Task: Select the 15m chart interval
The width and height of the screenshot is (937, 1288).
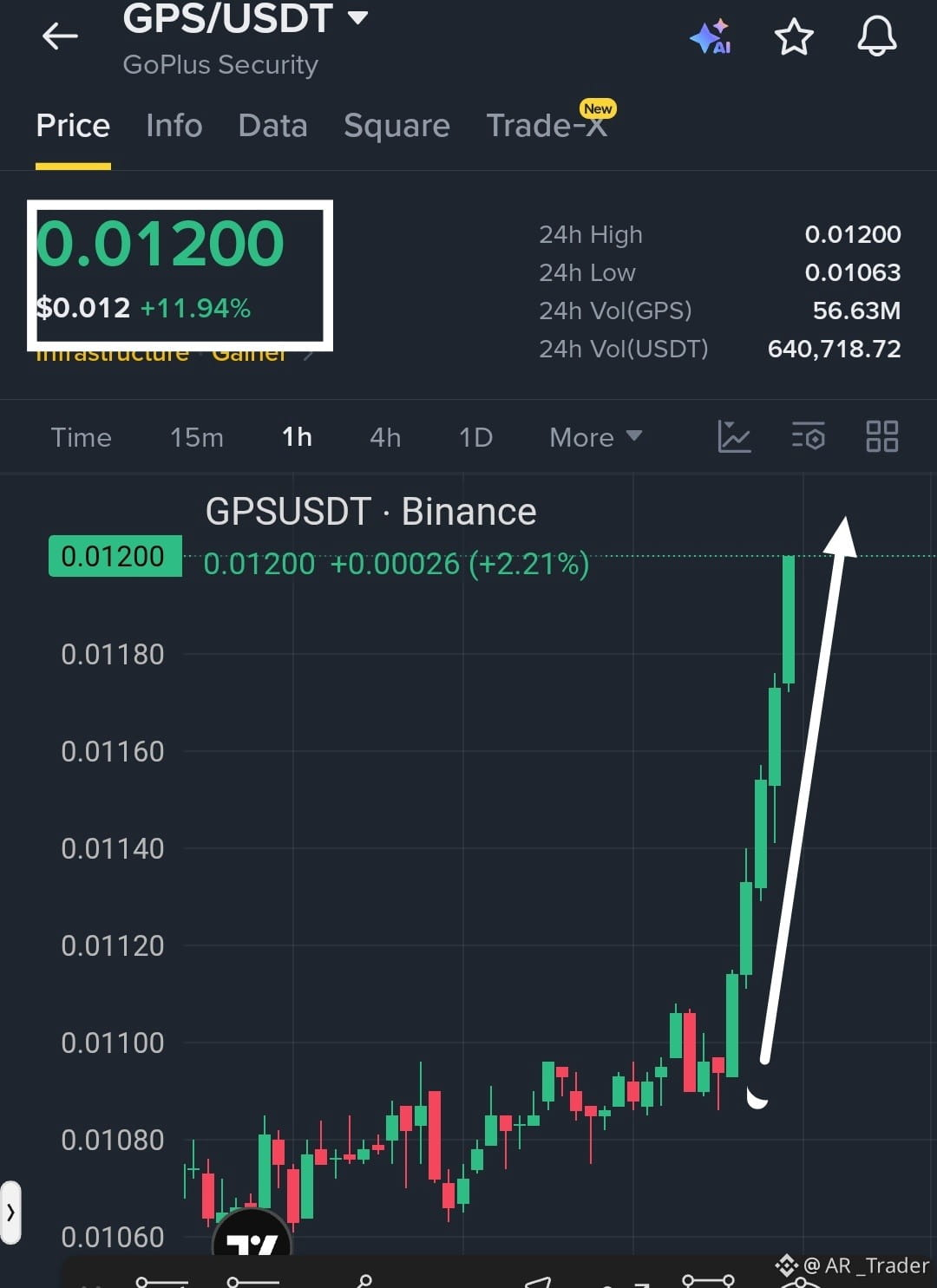Action: [196, 437]
